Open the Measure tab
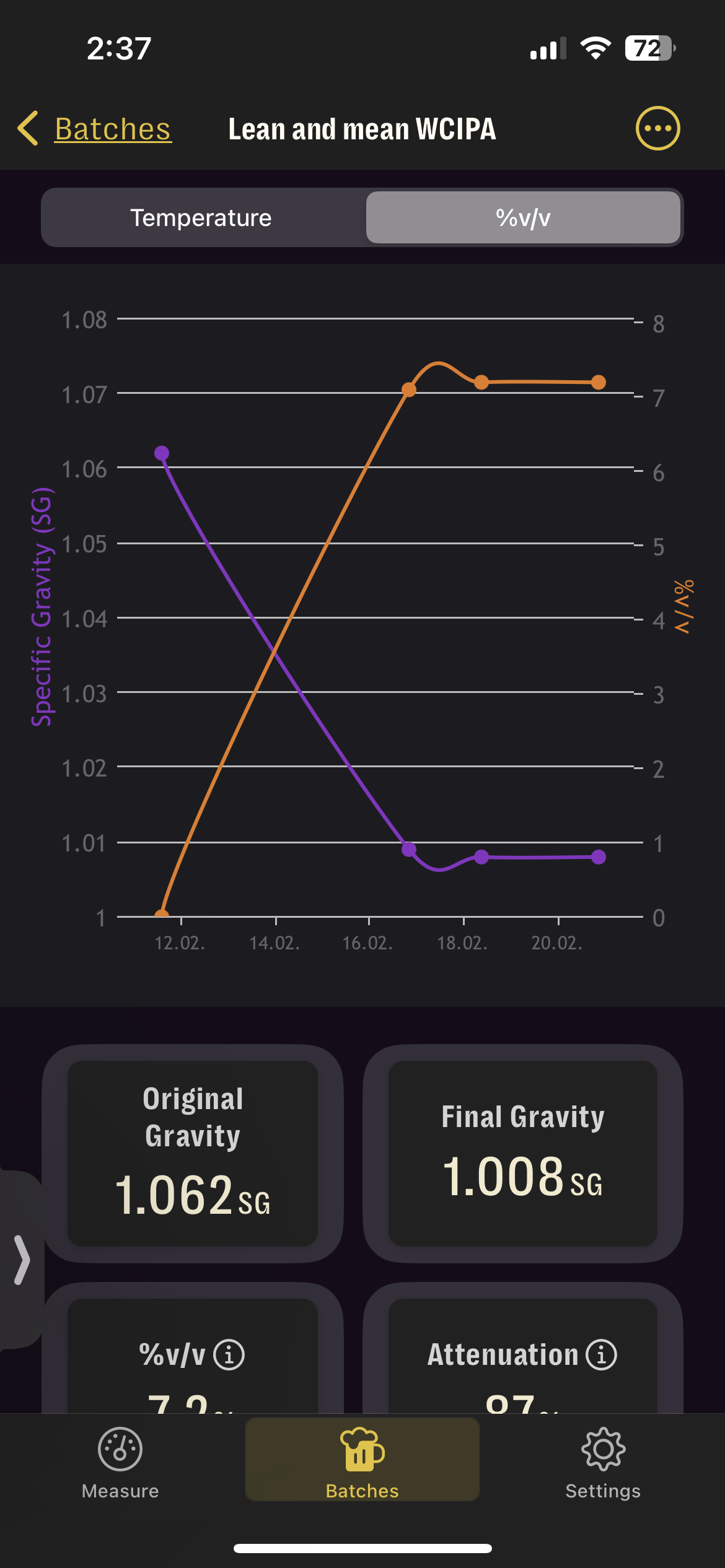Viewport: 725px width, 1568px height. [x=120, y=1464]
